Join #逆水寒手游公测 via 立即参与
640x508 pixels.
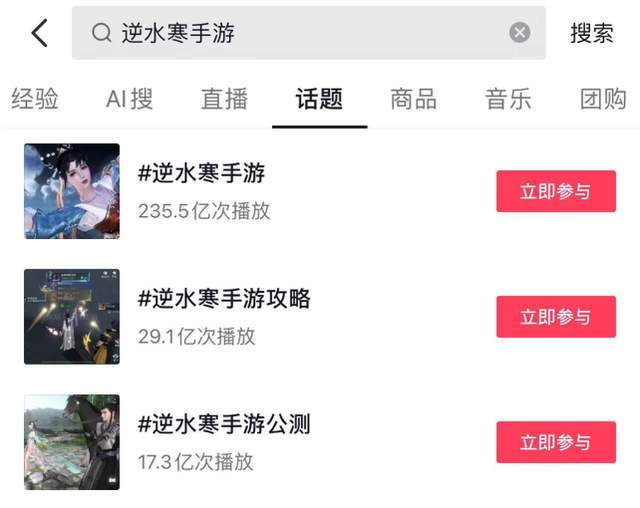pos(555,442)
